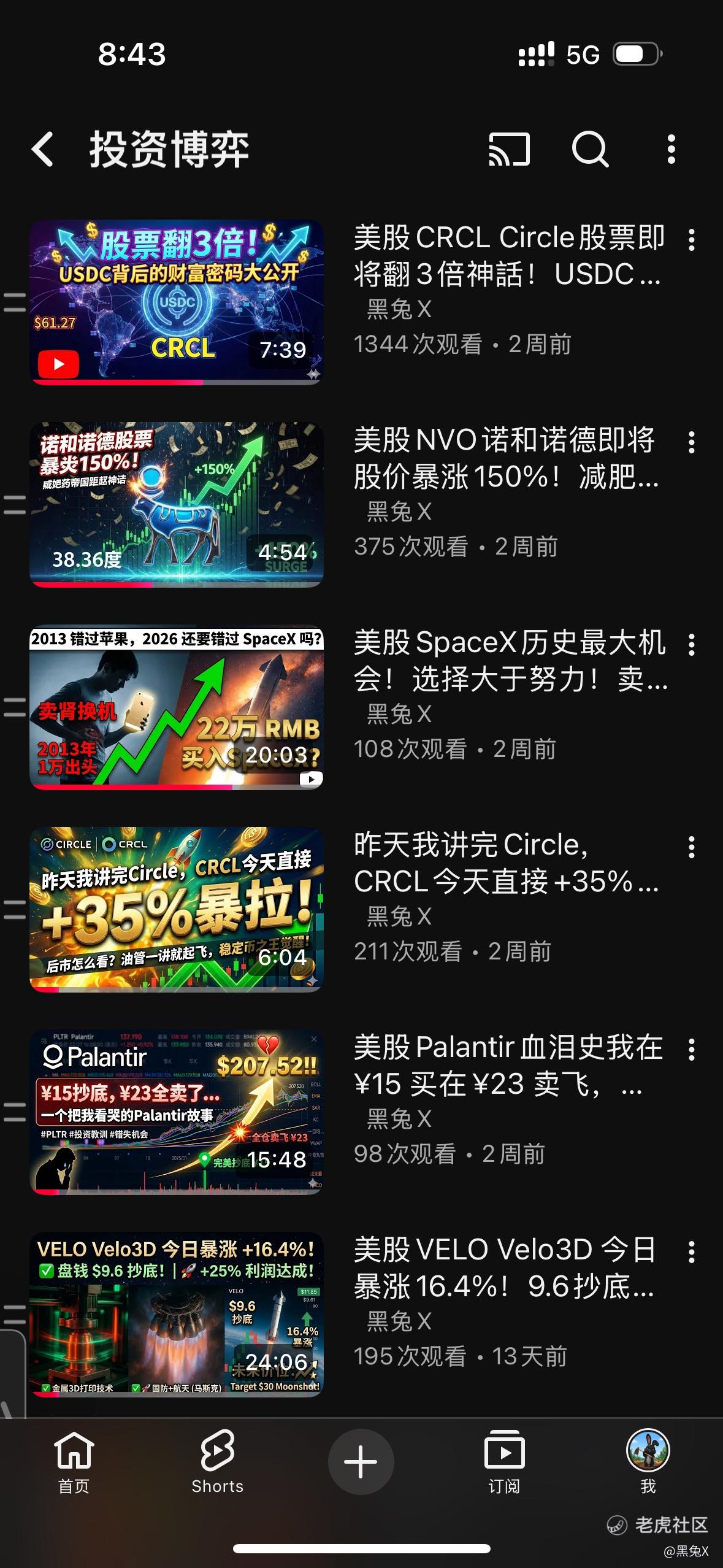
Task: Play the CRCL 今天直接 +35% video
Action: tap(177, 909)
